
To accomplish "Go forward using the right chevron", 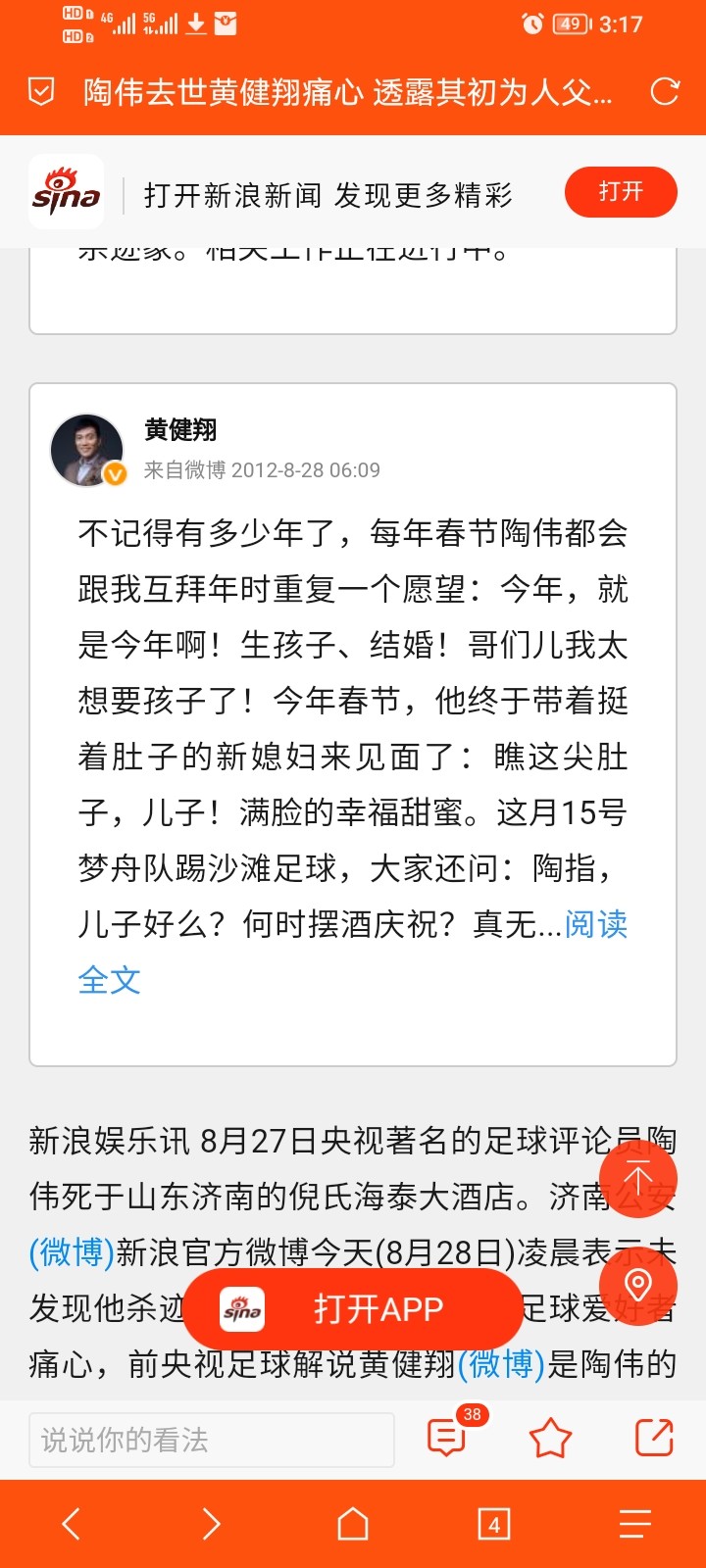I will tap(212, 1524).
